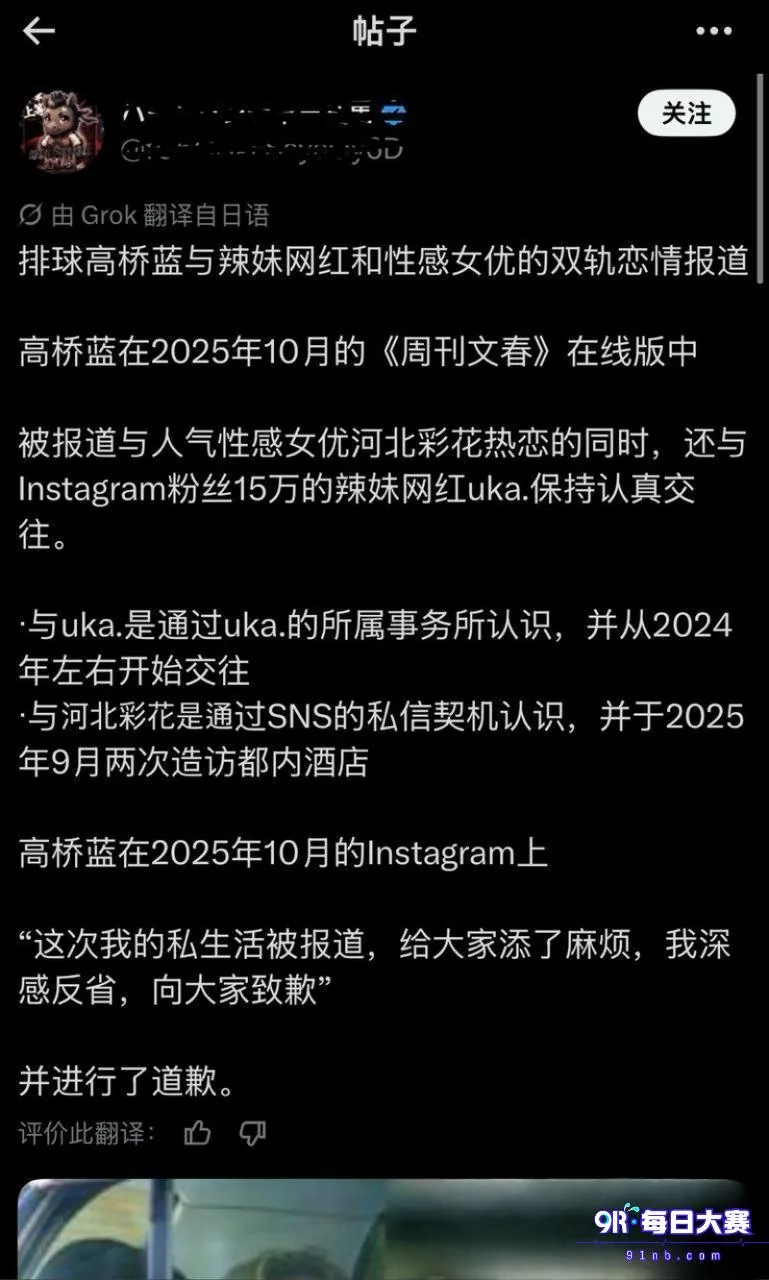The image size is (769, 1280).
Task: Rate the translation with thumbs down
Action: 253,1133
